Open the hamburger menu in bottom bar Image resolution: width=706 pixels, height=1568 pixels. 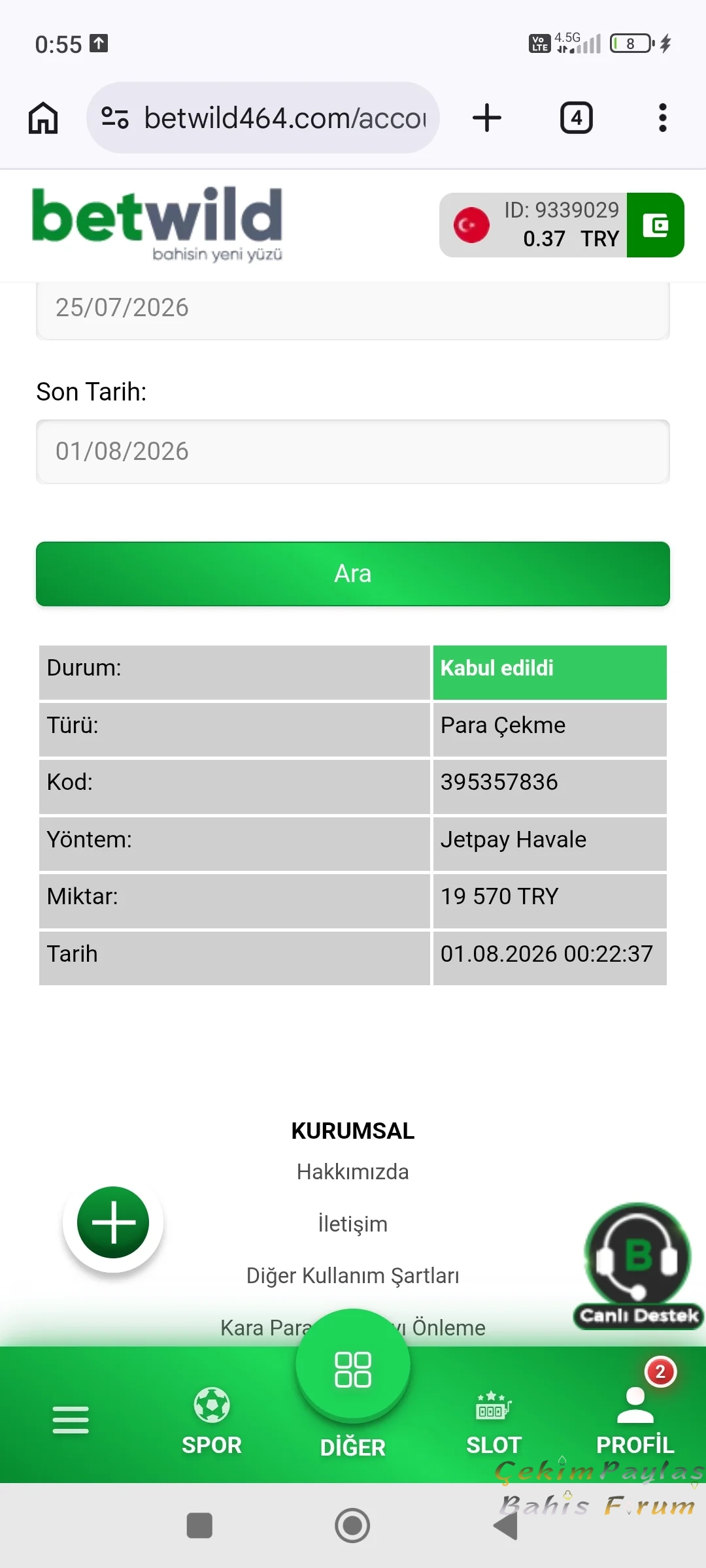pyautogui.click(x=71, y=1420)
